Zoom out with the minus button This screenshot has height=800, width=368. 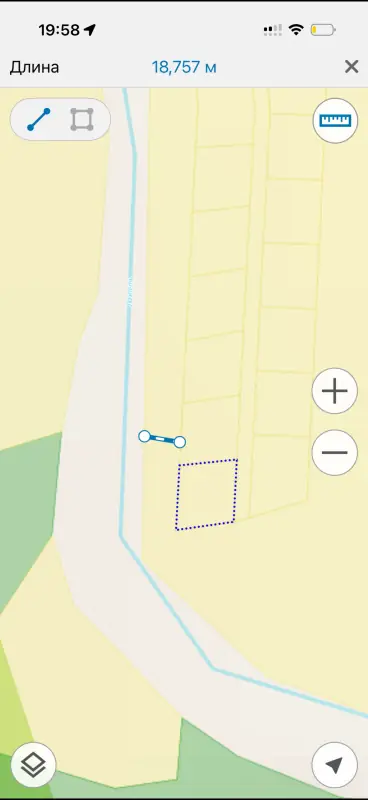pyautogui.click(x=335, y=453)
